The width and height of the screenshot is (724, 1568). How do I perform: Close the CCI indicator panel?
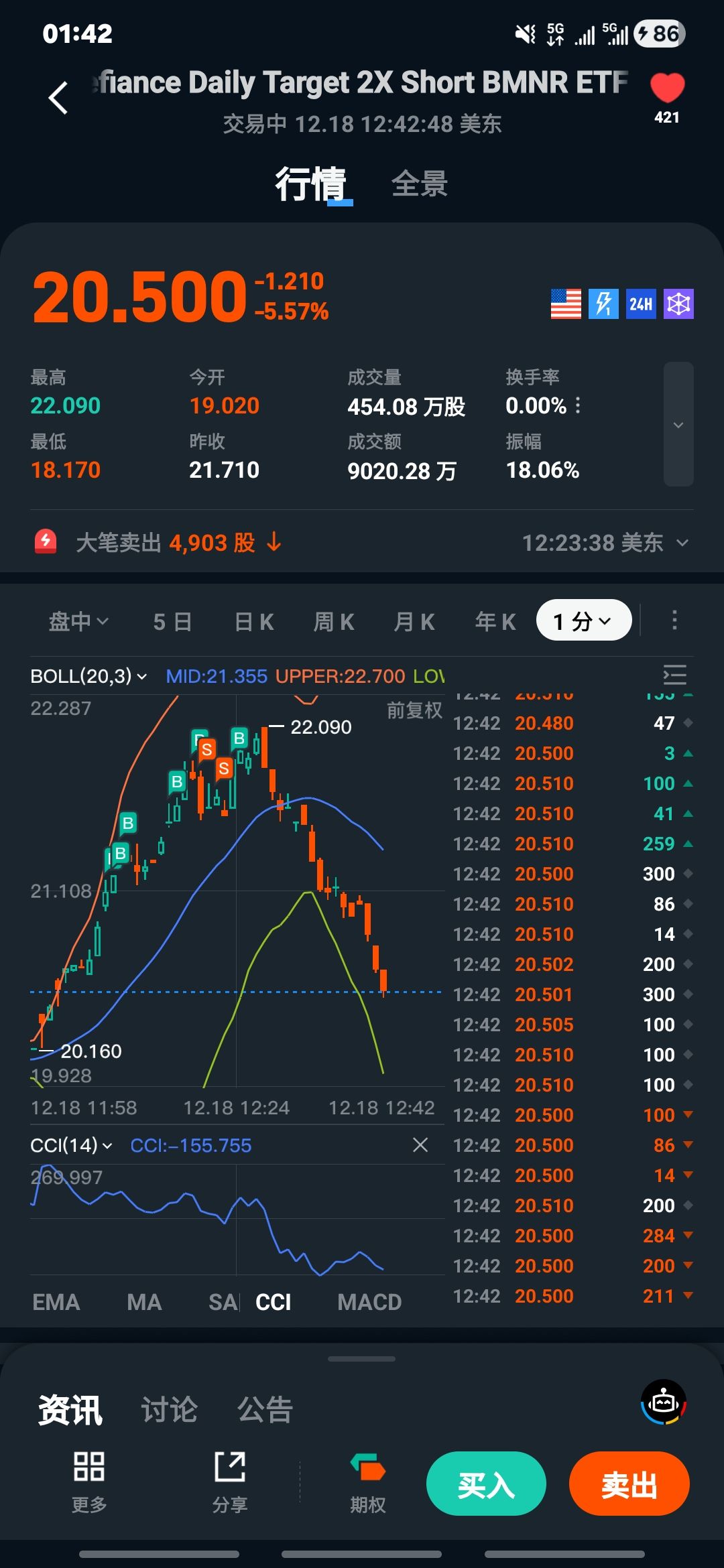420,1145
